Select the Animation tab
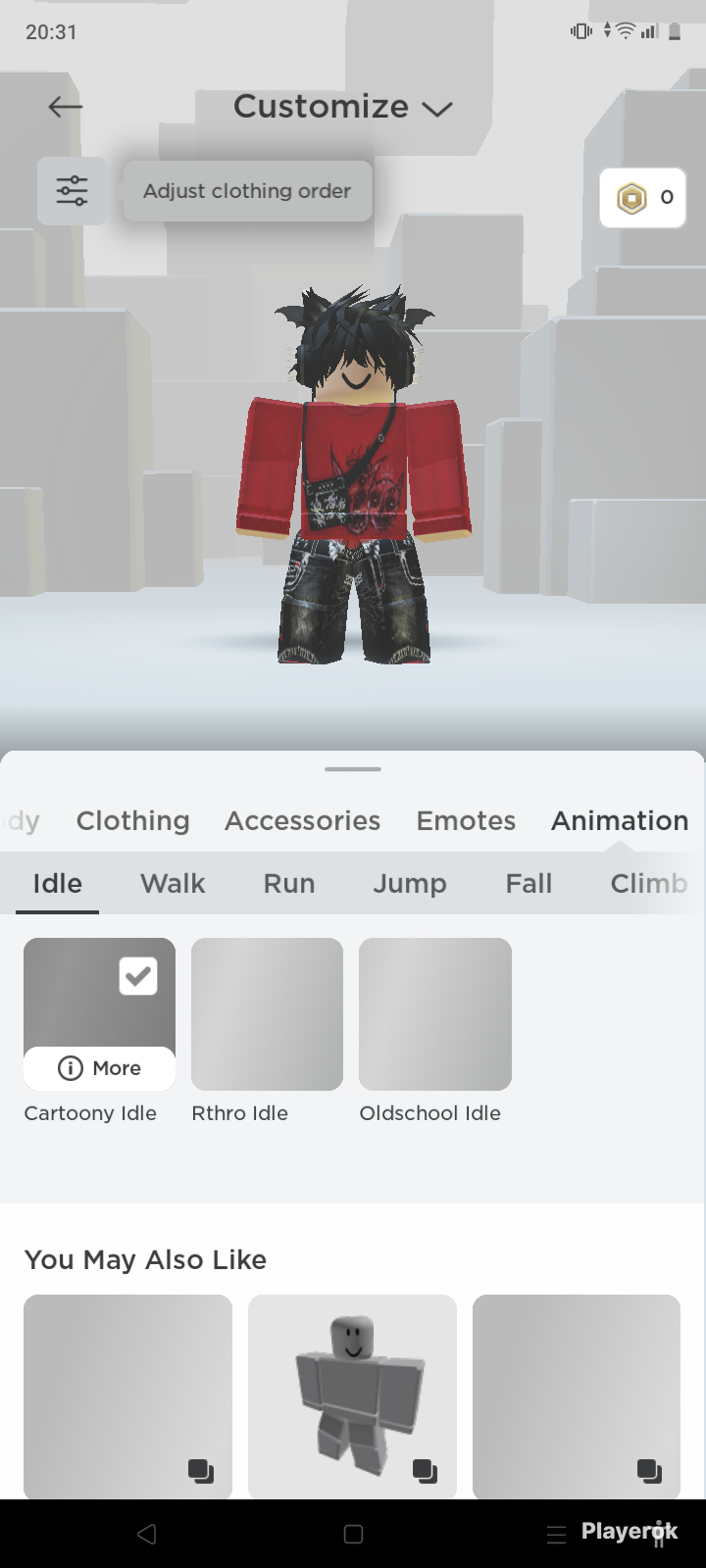Viewport: 706px width, 1568px height. tap(620, 820)
